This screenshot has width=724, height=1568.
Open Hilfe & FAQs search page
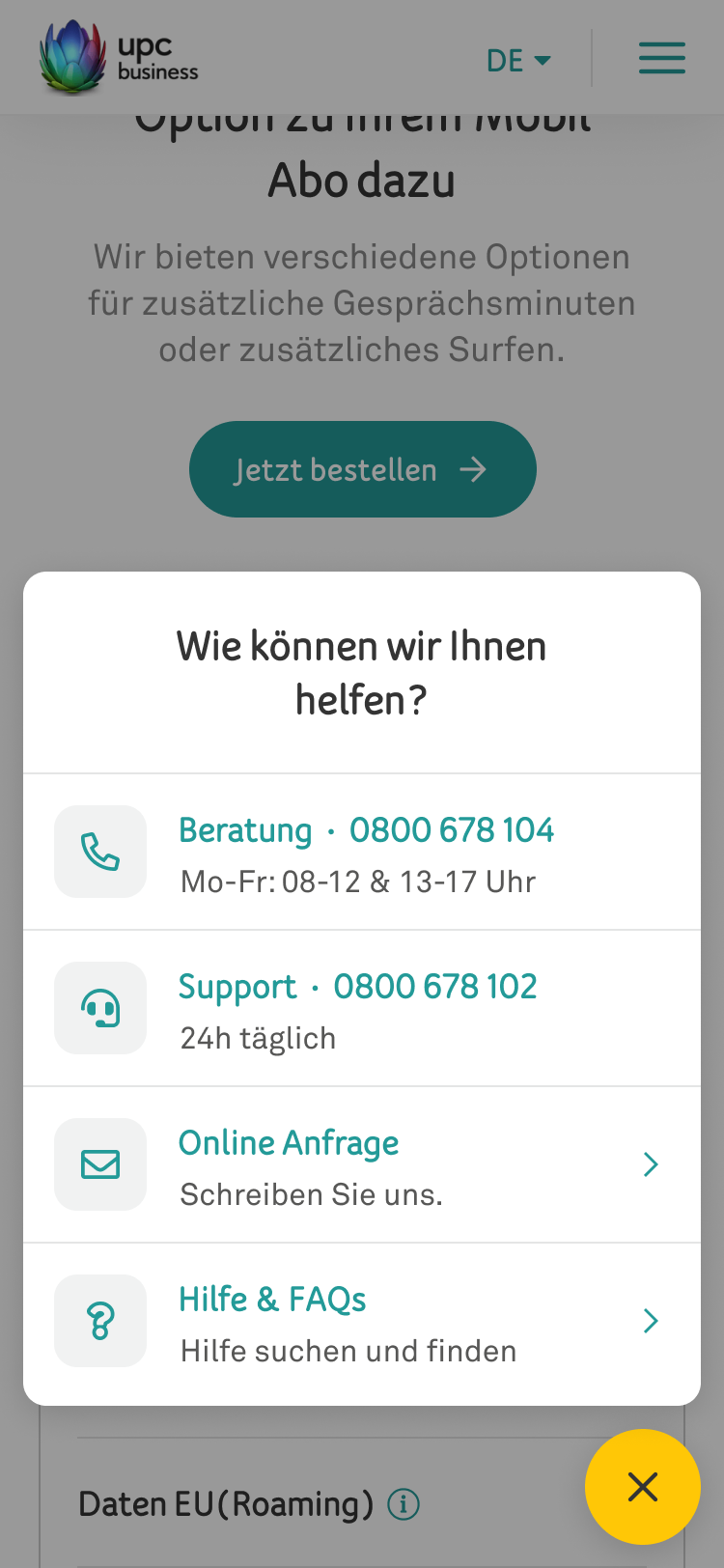point(271,1299)
